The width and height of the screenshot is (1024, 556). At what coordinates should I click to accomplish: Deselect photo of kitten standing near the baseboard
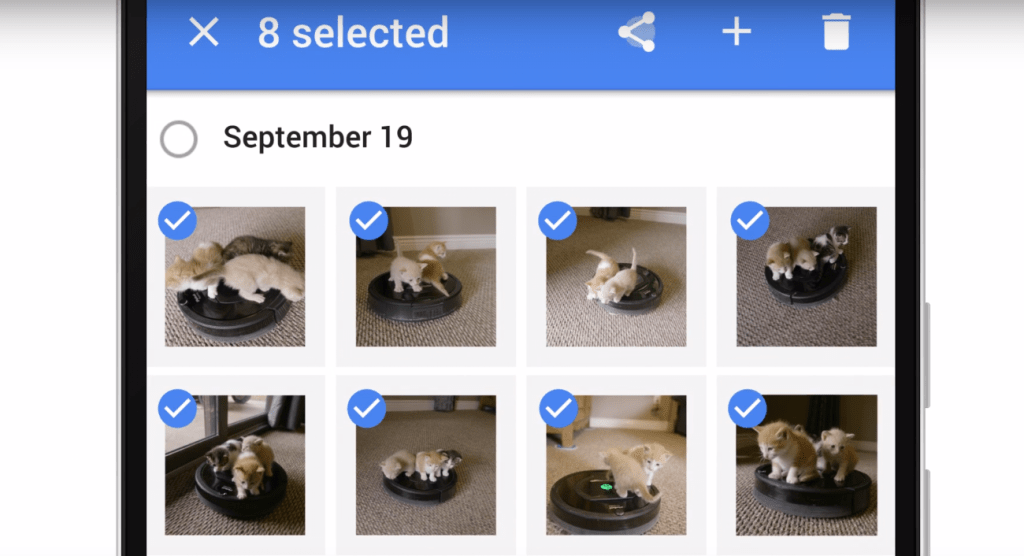click(x=368, y=221)
